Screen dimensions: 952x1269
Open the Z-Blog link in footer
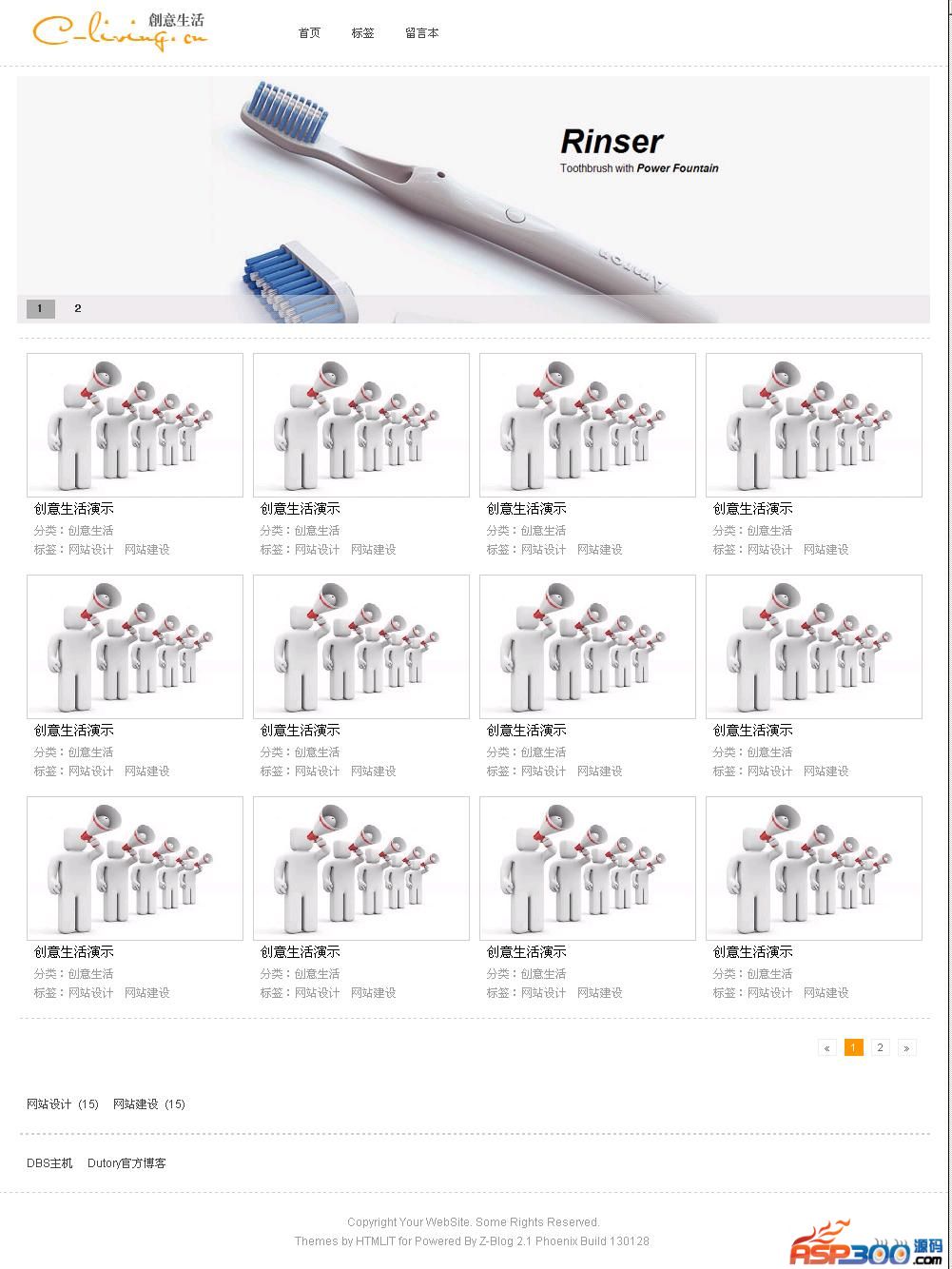(x=495, y=1241)
